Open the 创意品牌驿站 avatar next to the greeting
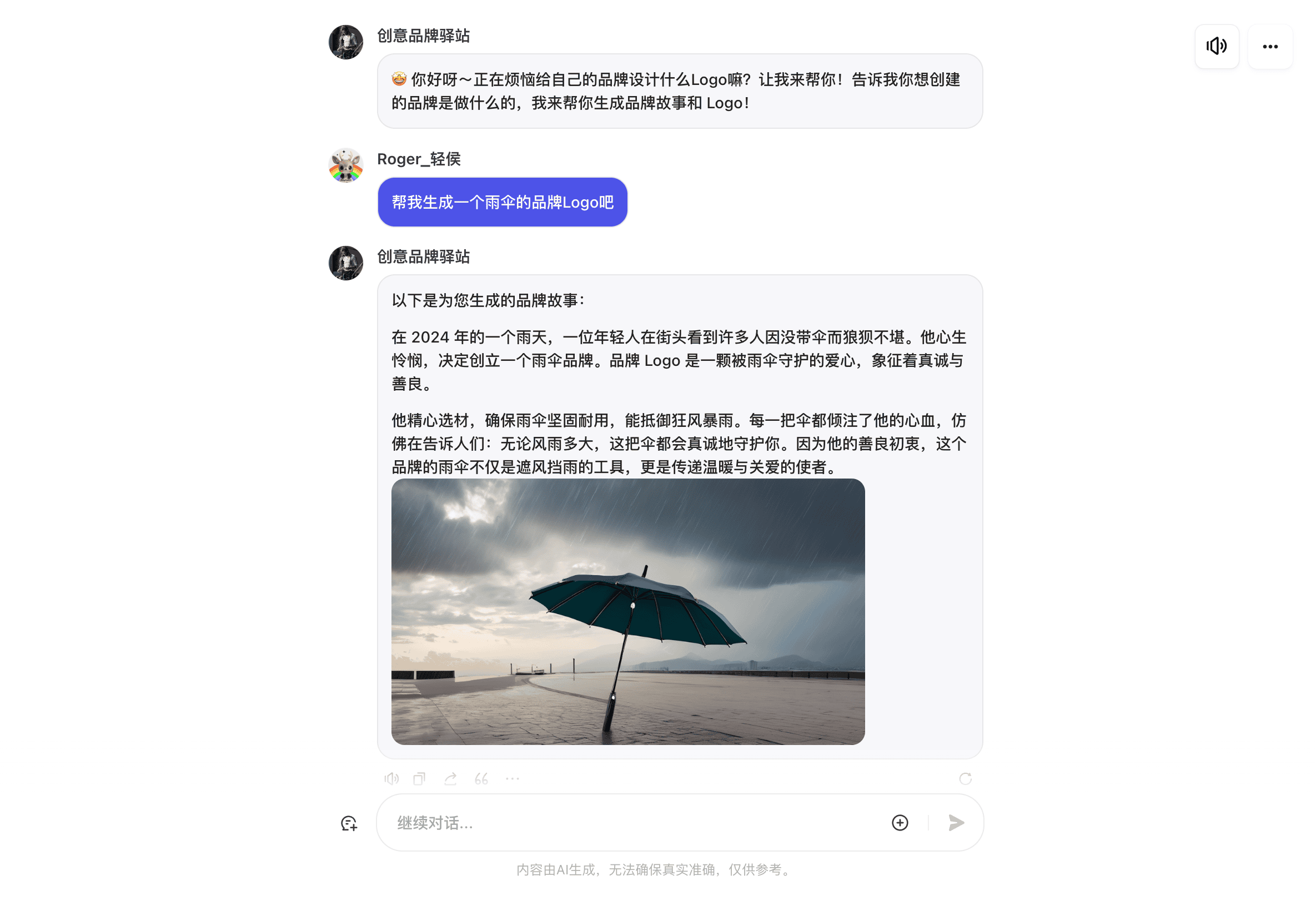 pos(346,42)
